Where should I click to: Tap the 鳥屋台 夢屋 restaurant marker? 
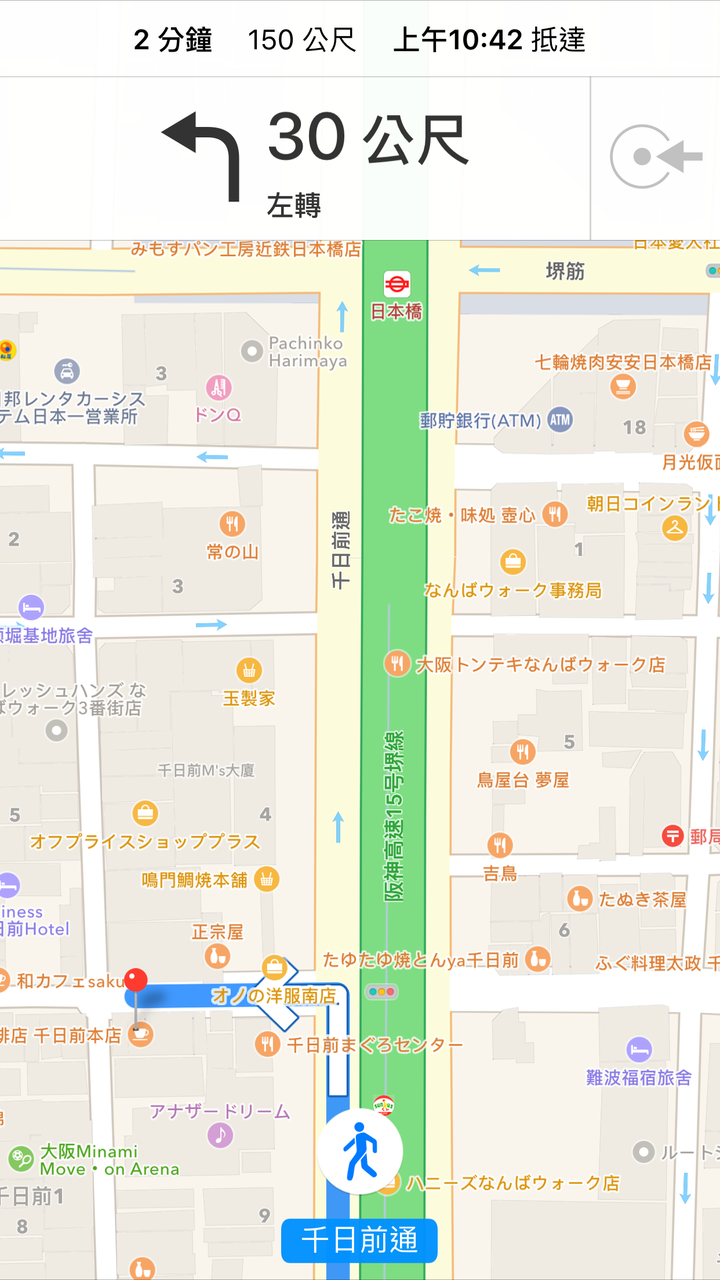pyautogui.click(x=522, y=752)
